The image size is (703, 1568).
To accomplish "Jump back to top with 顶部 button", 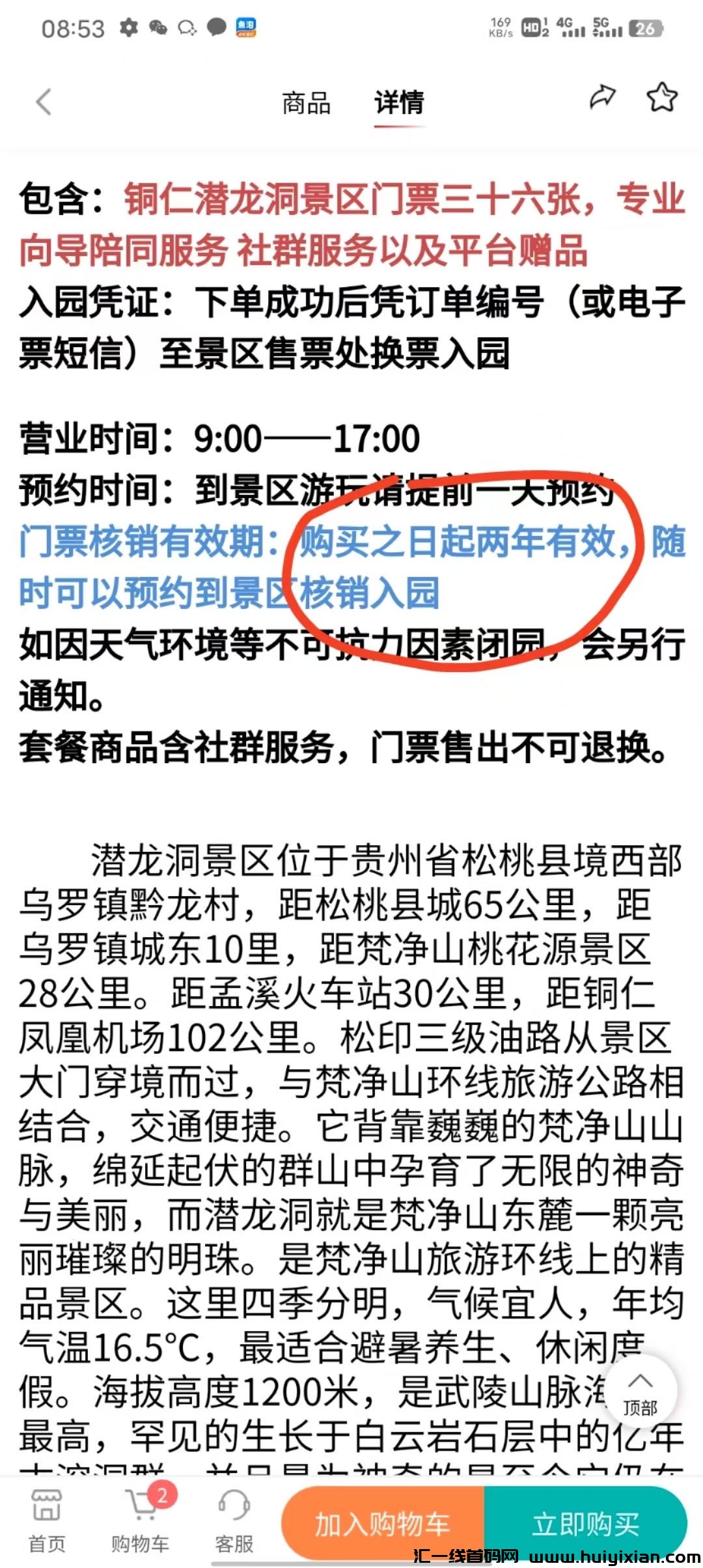I will click(x=640, y=1393).
